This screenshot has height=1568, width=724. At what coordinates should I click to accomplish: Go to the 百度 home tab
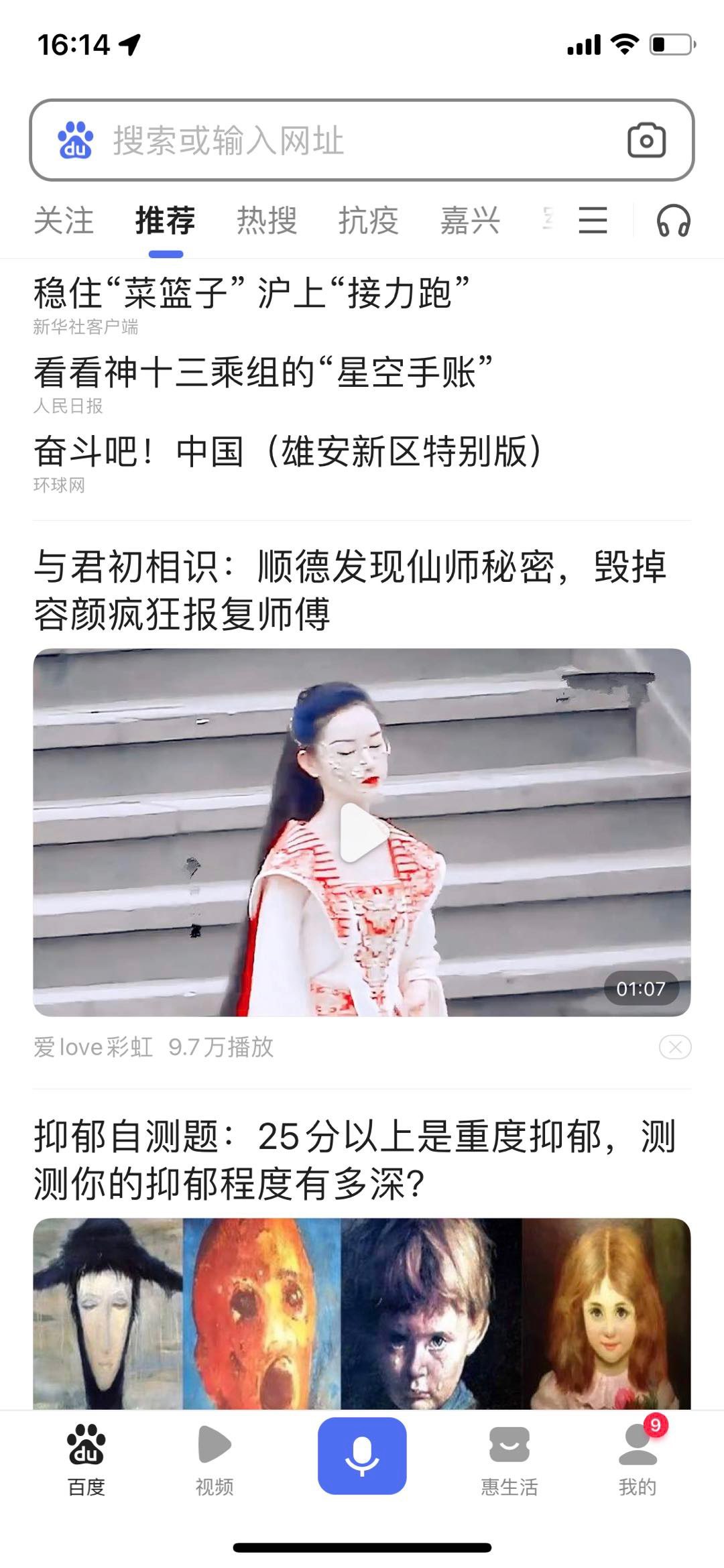(x=86, y=1459)
